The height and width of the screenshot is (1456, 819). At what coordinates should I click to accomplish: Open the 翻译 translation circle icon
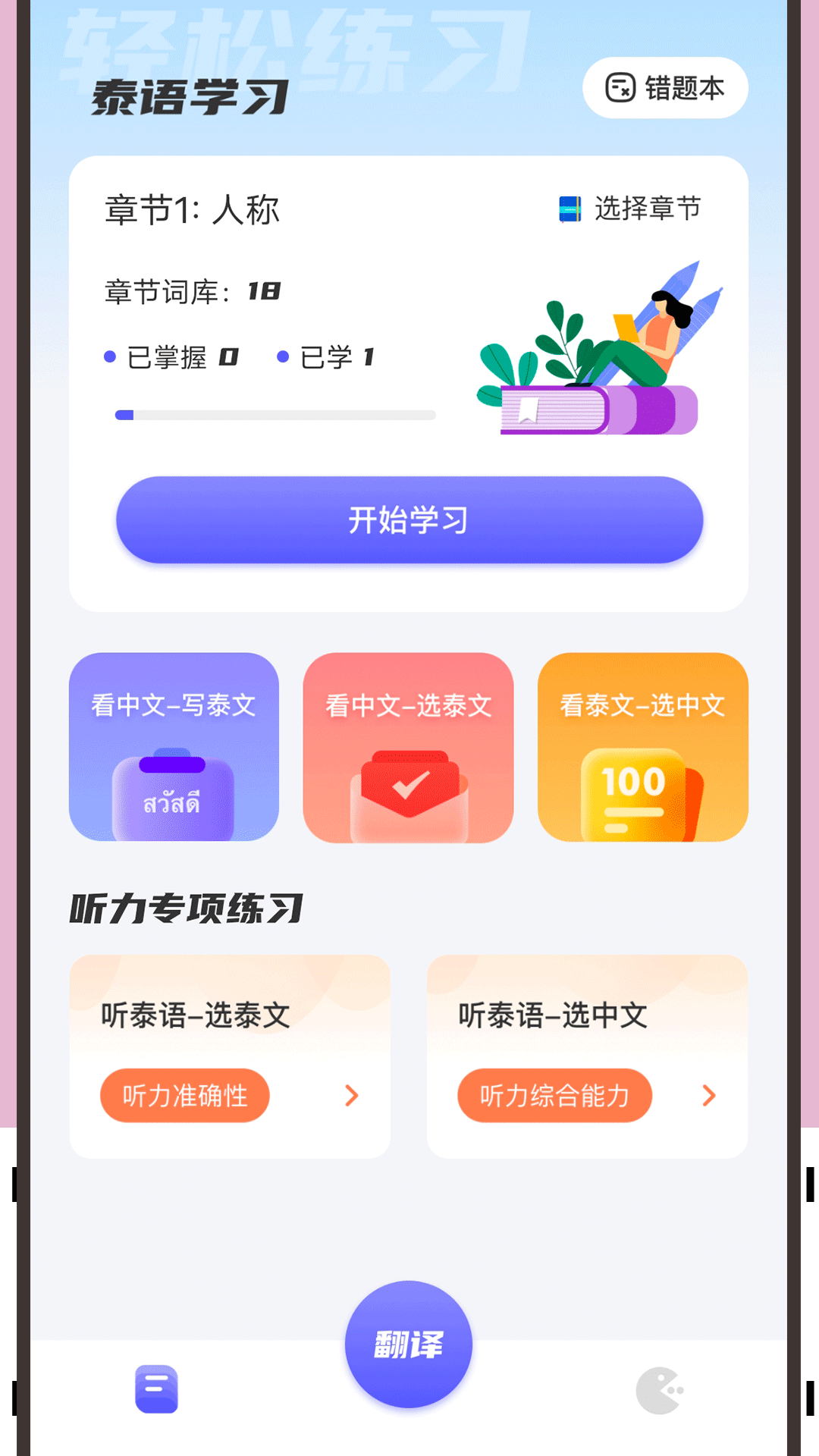407,1343
